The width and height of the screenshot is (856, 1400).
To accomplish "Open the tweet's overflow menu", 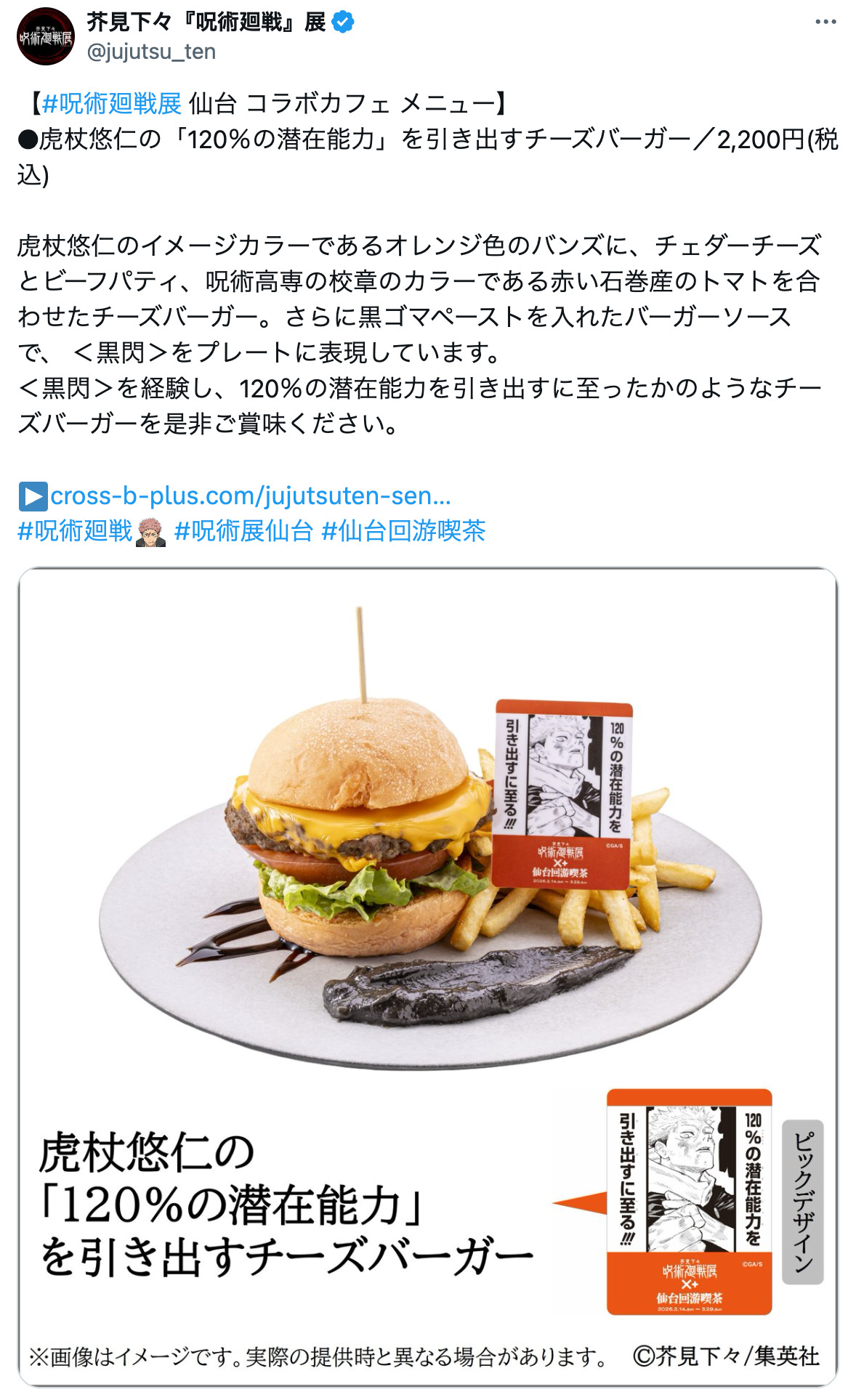I will click(x=825, y=23).
